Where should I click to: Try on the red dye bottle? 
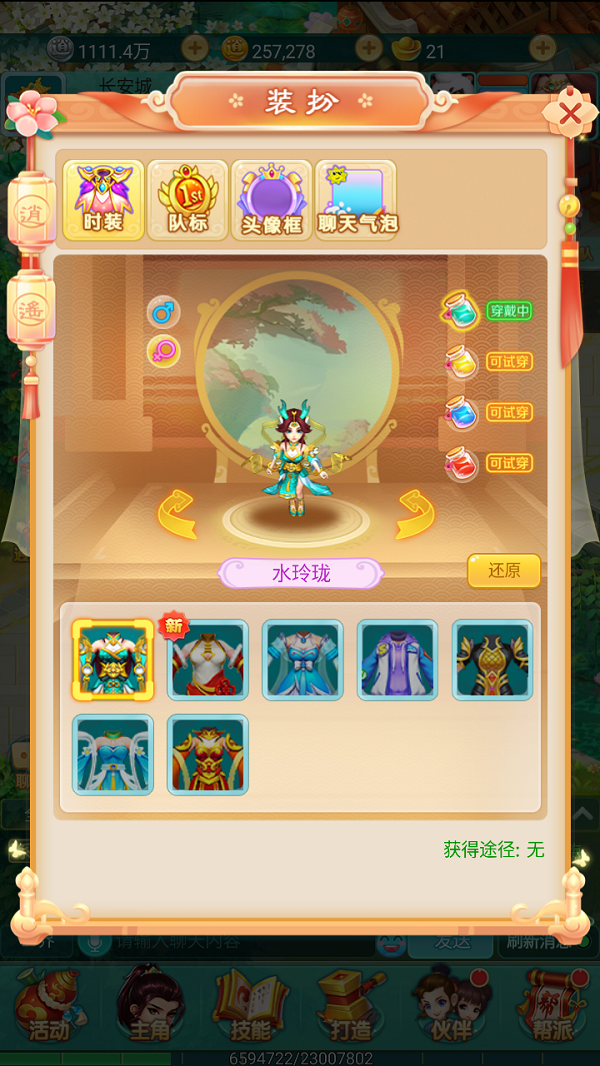point(461,464)
